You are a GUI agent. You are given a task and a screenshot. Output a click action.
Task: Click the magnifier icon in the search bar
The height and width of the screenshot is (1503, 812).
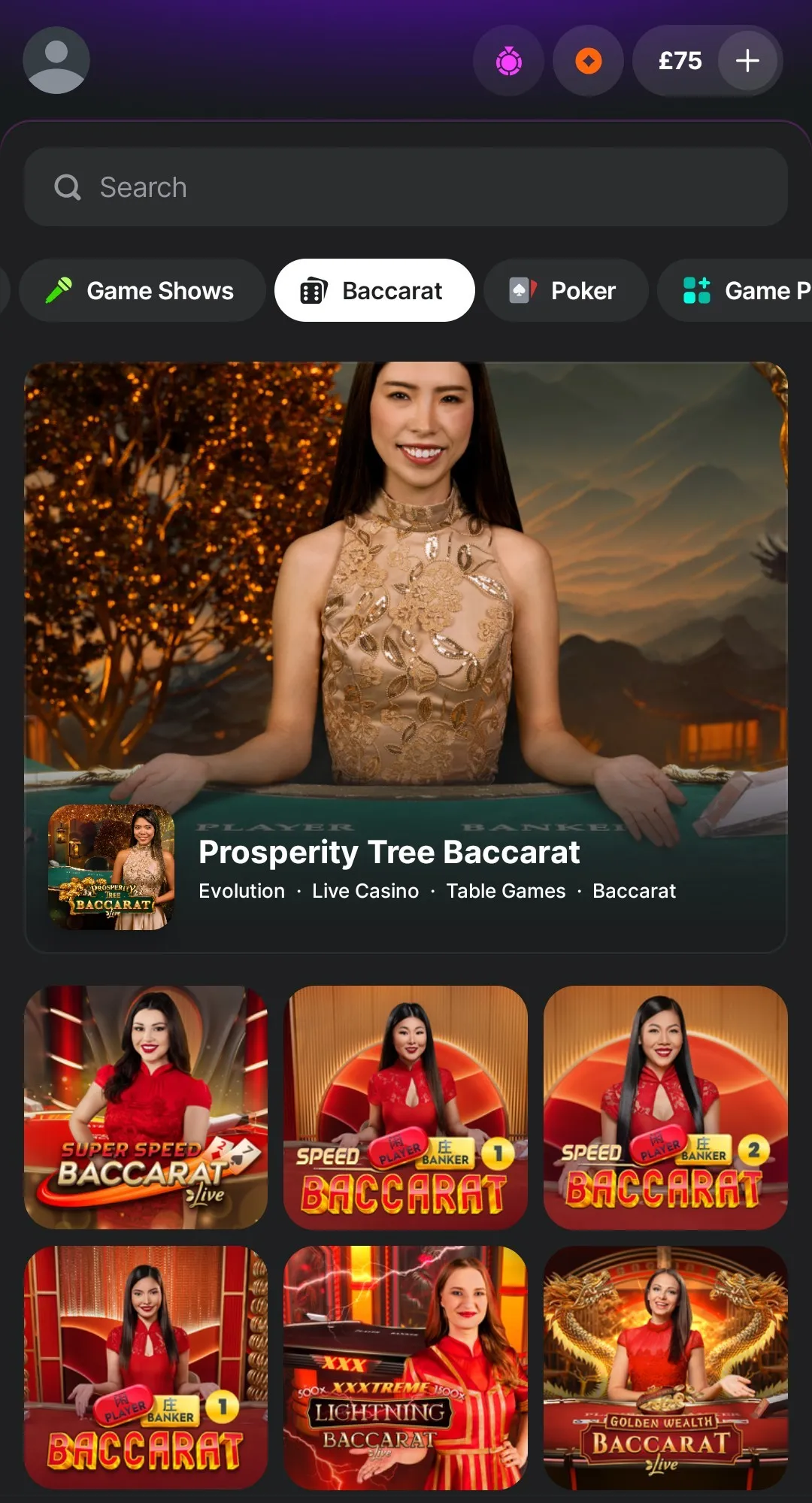pos(68,186)
